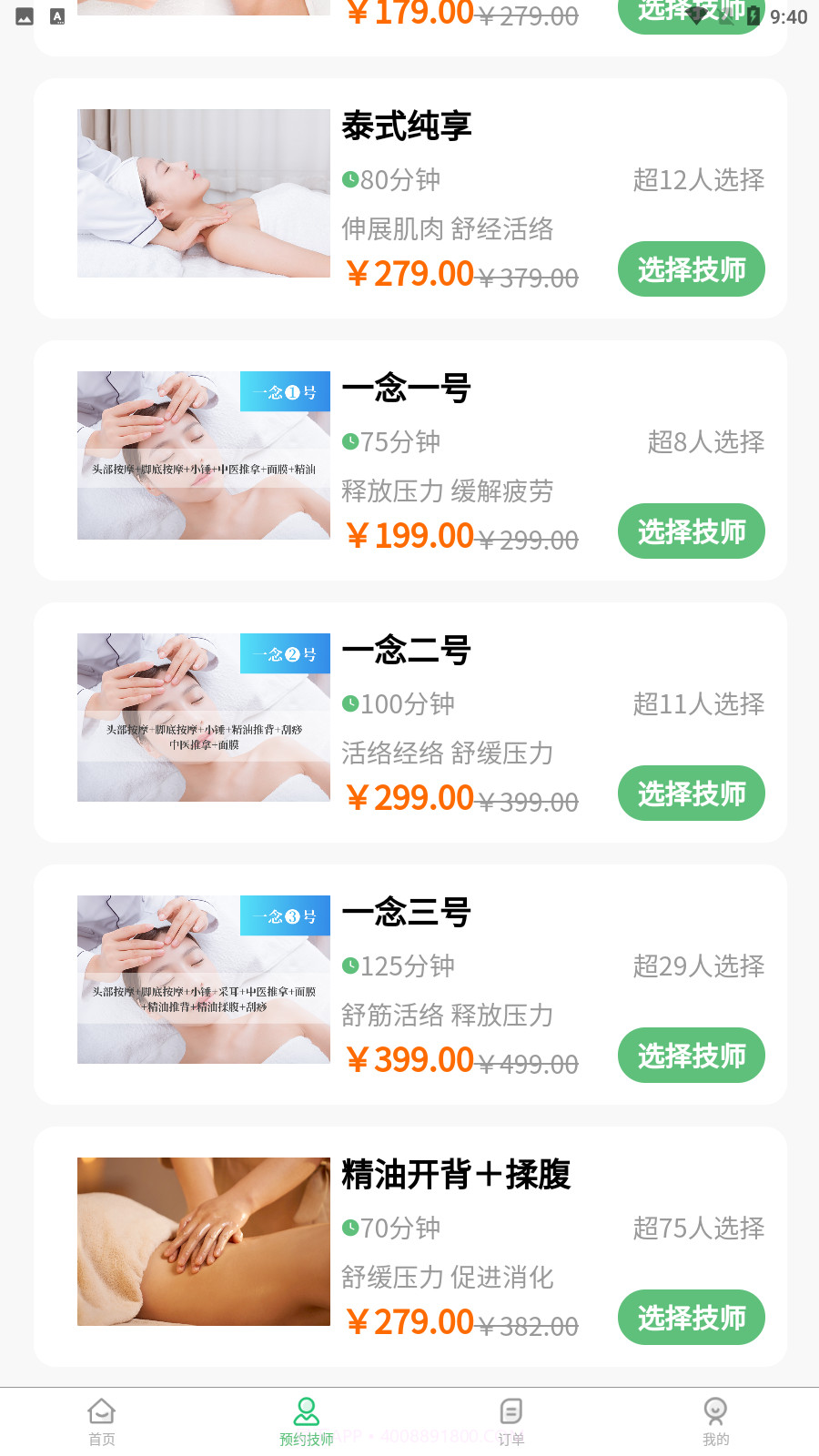
Task: Switch to the 首页 tab
Action: [101, 1424]
